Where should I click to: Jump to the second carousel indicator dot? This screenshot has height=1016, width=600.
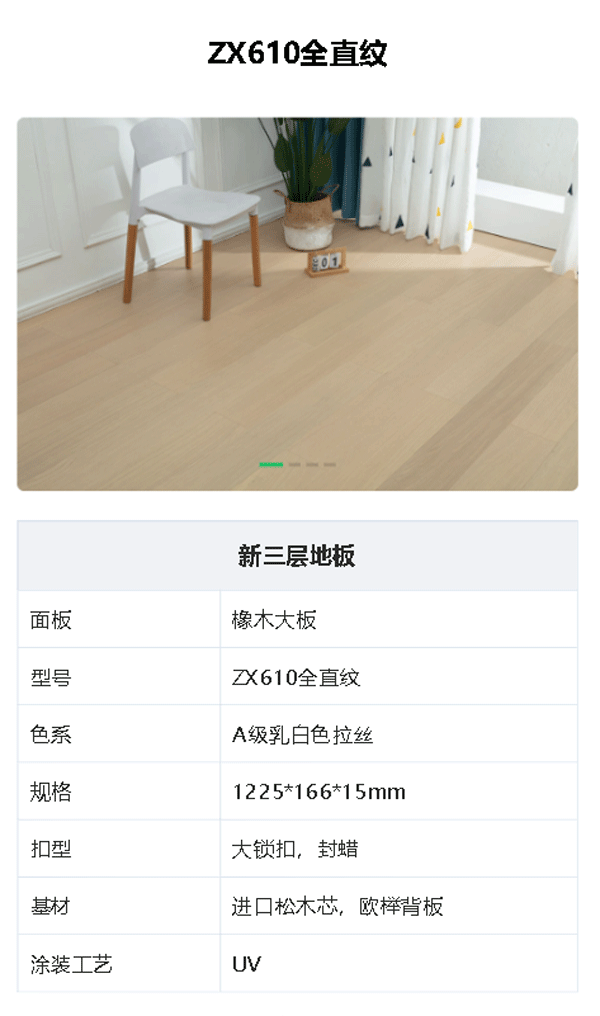point(295,464)
